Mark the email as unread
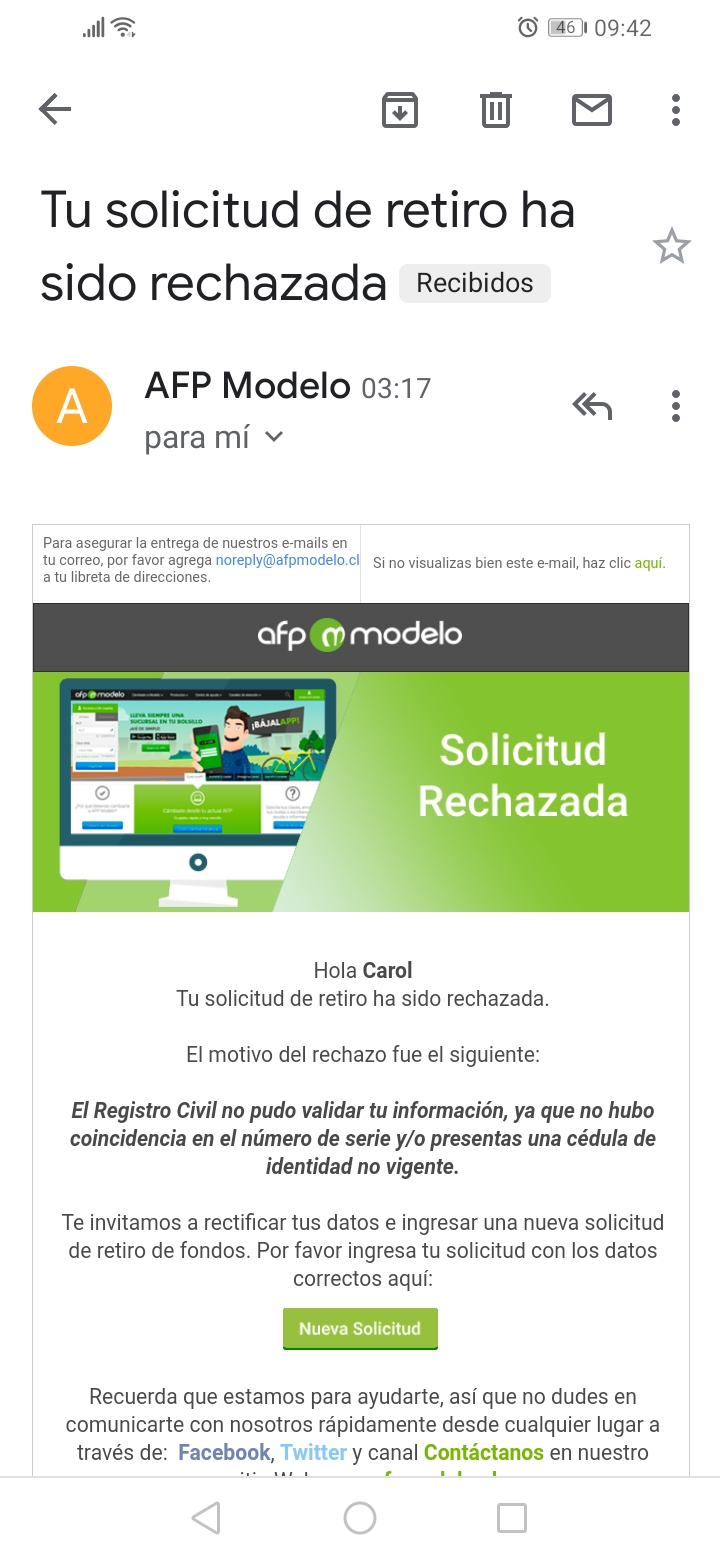 coord(592,109)
